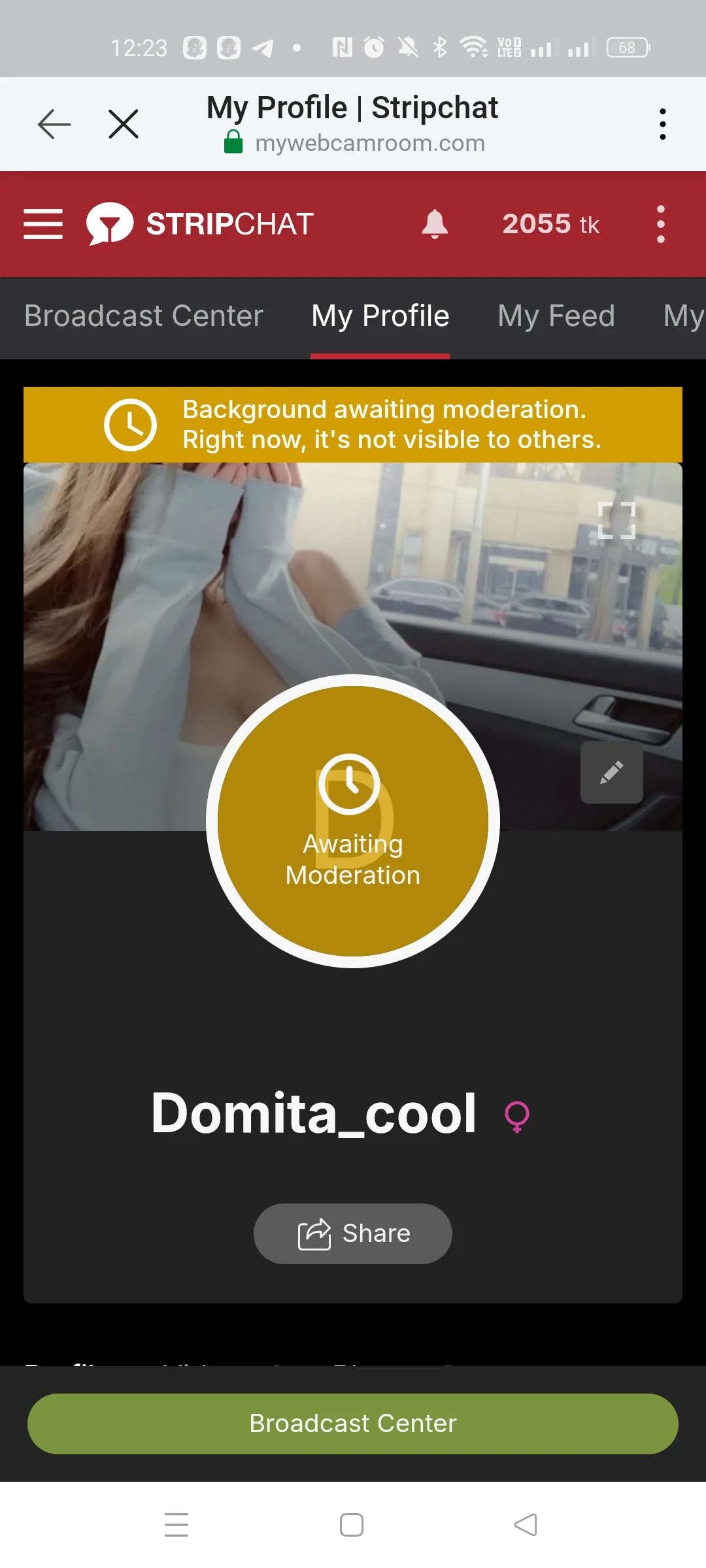The height and width of the screenshot is (1568, 706).
Task: Tap the avatar awaiting moderation
Action: tap(353, 821)
